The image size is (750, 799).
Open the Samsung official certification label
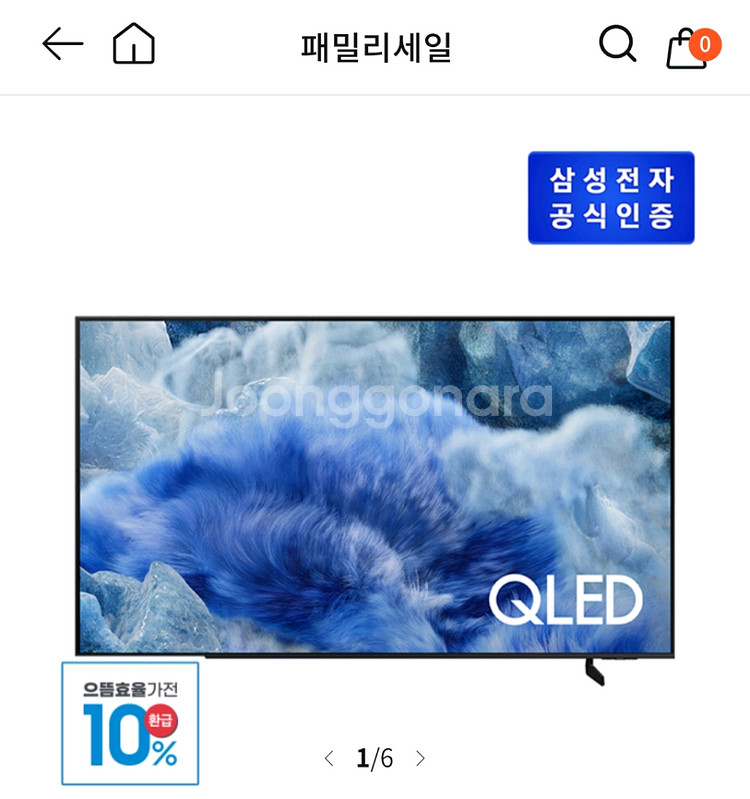coord(613,198)
